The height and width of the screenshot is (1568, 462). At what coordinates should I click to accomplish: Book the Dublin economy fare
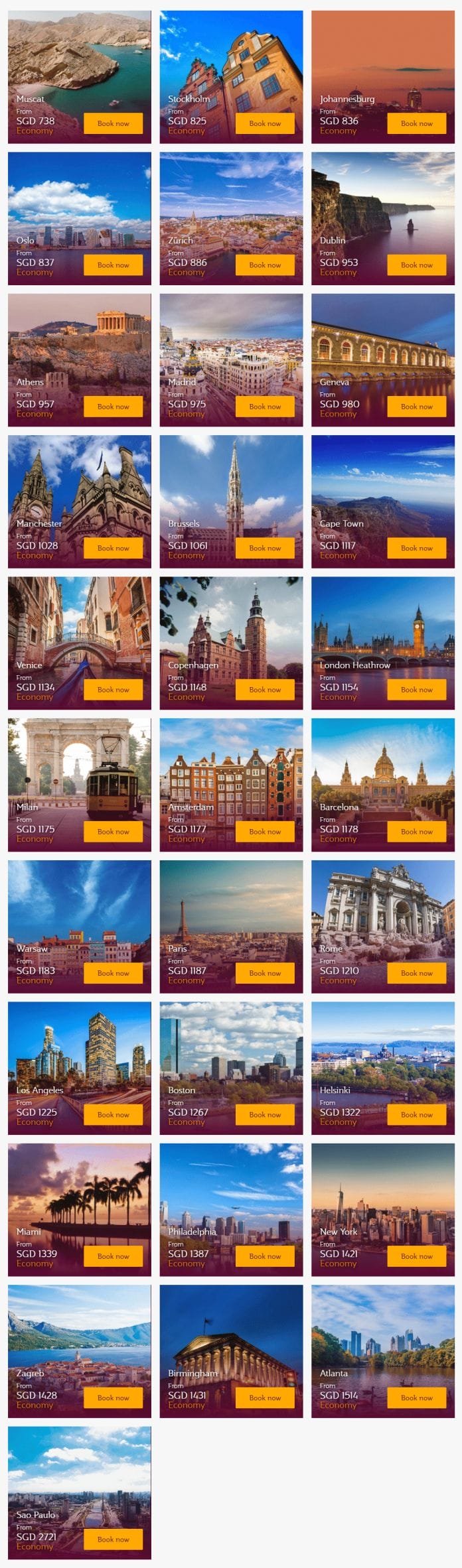(x=416, y=265)
